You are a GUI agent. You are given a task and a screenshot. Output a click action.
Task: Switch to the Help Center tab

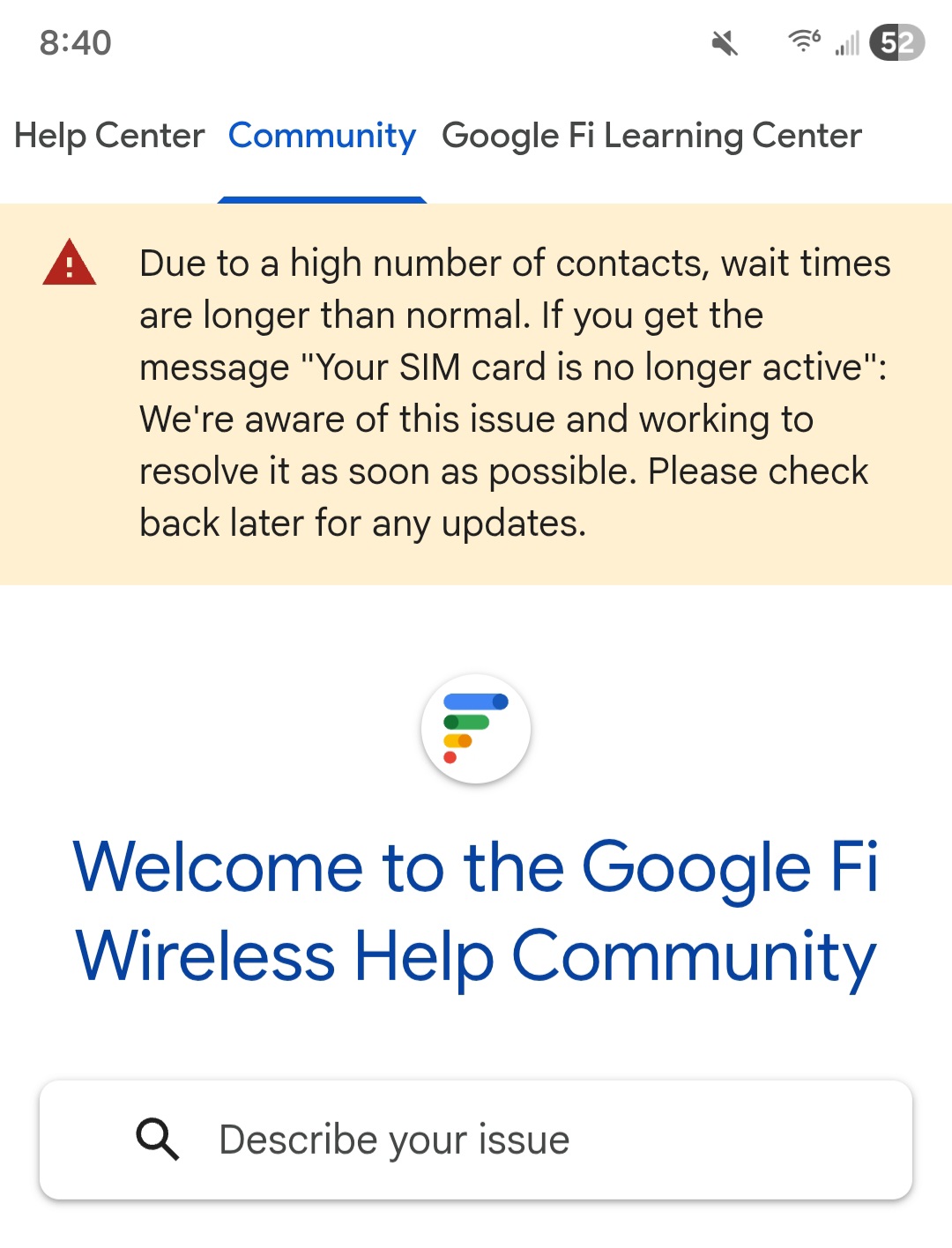tap(108, 136)
